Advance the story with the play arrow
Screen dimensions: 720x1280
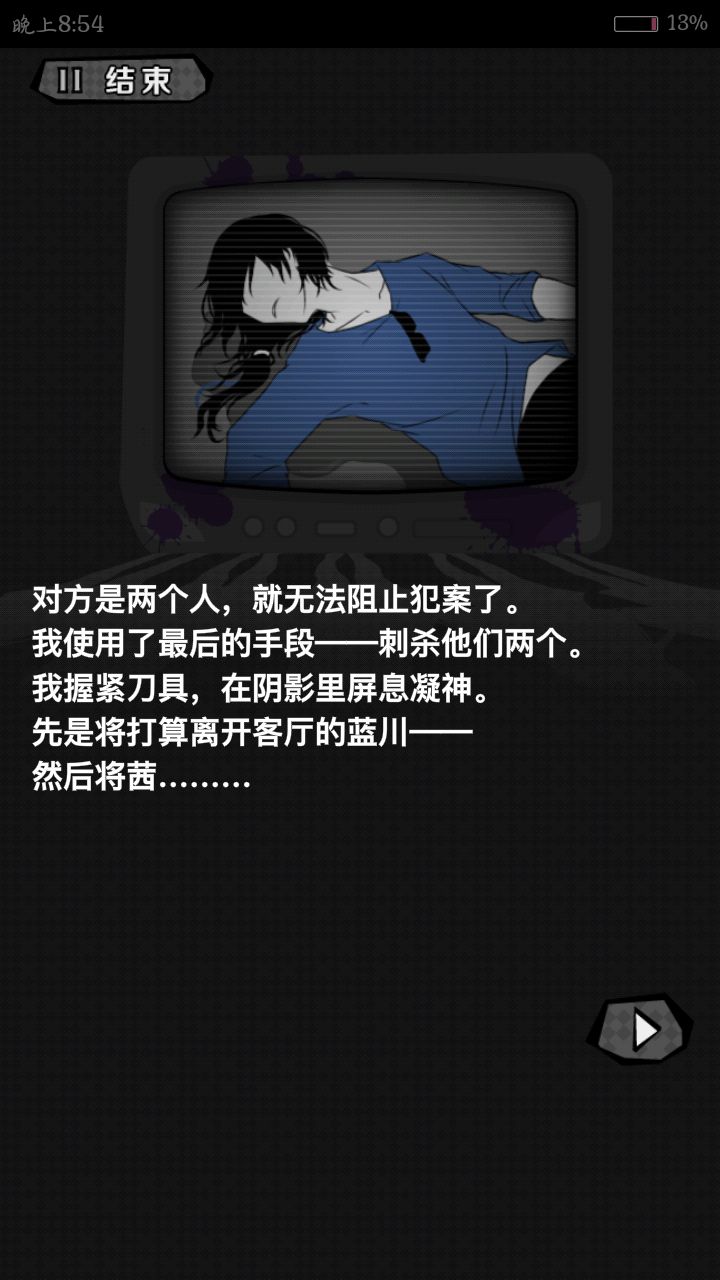click(x=642, y=1029)
